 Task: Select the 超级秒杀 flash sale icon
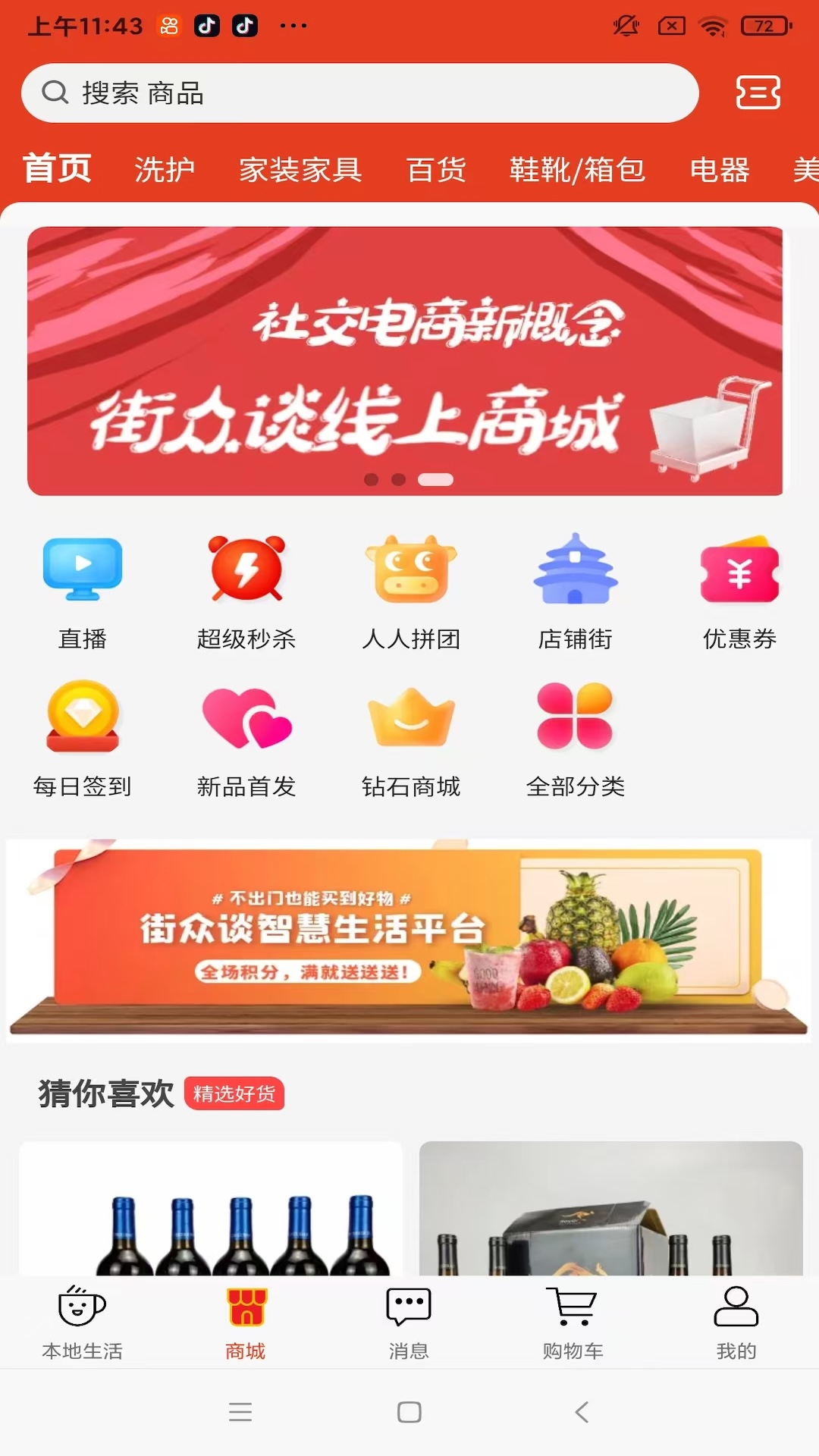click(x=246, y=595)
